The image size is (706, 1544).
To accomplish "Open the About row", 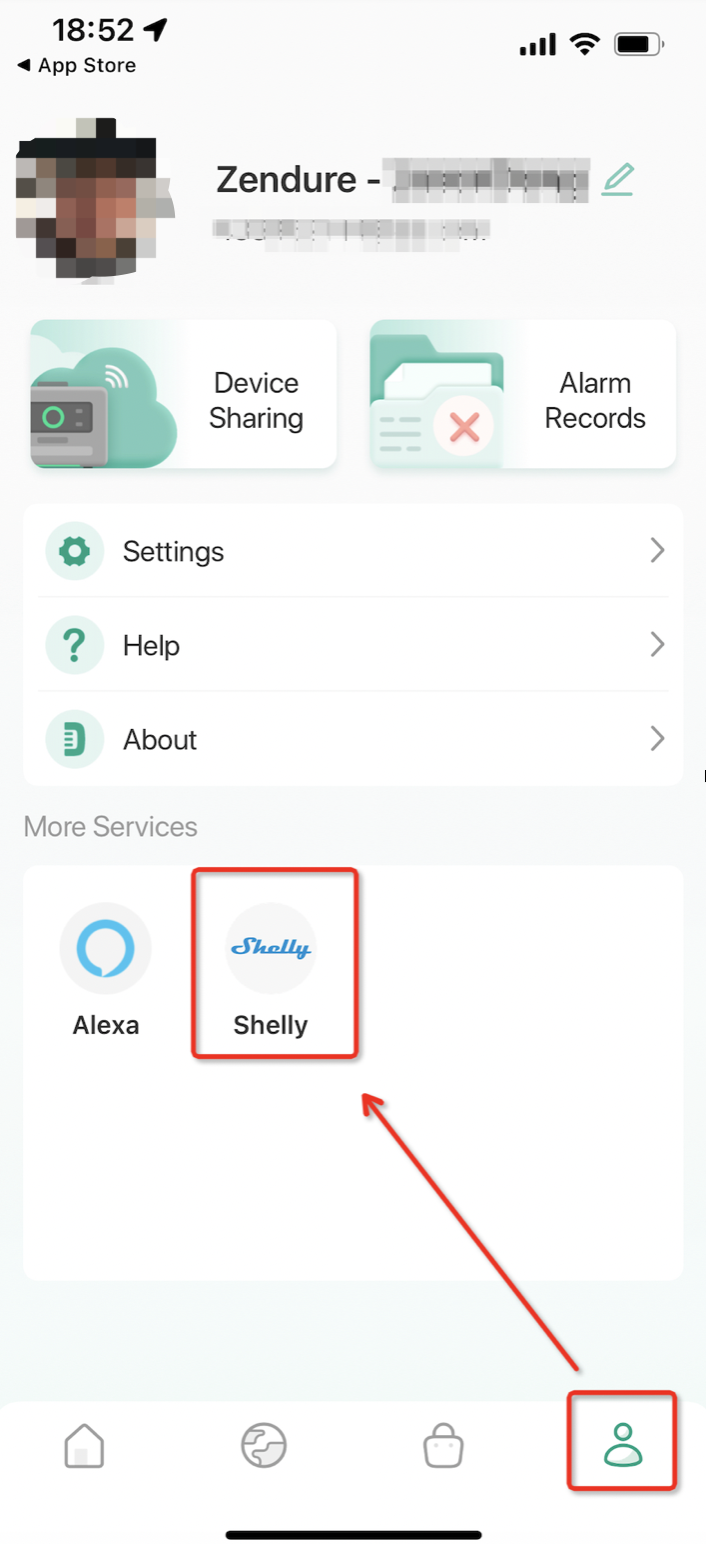I will pyautogui.click(x=353, y=739).
